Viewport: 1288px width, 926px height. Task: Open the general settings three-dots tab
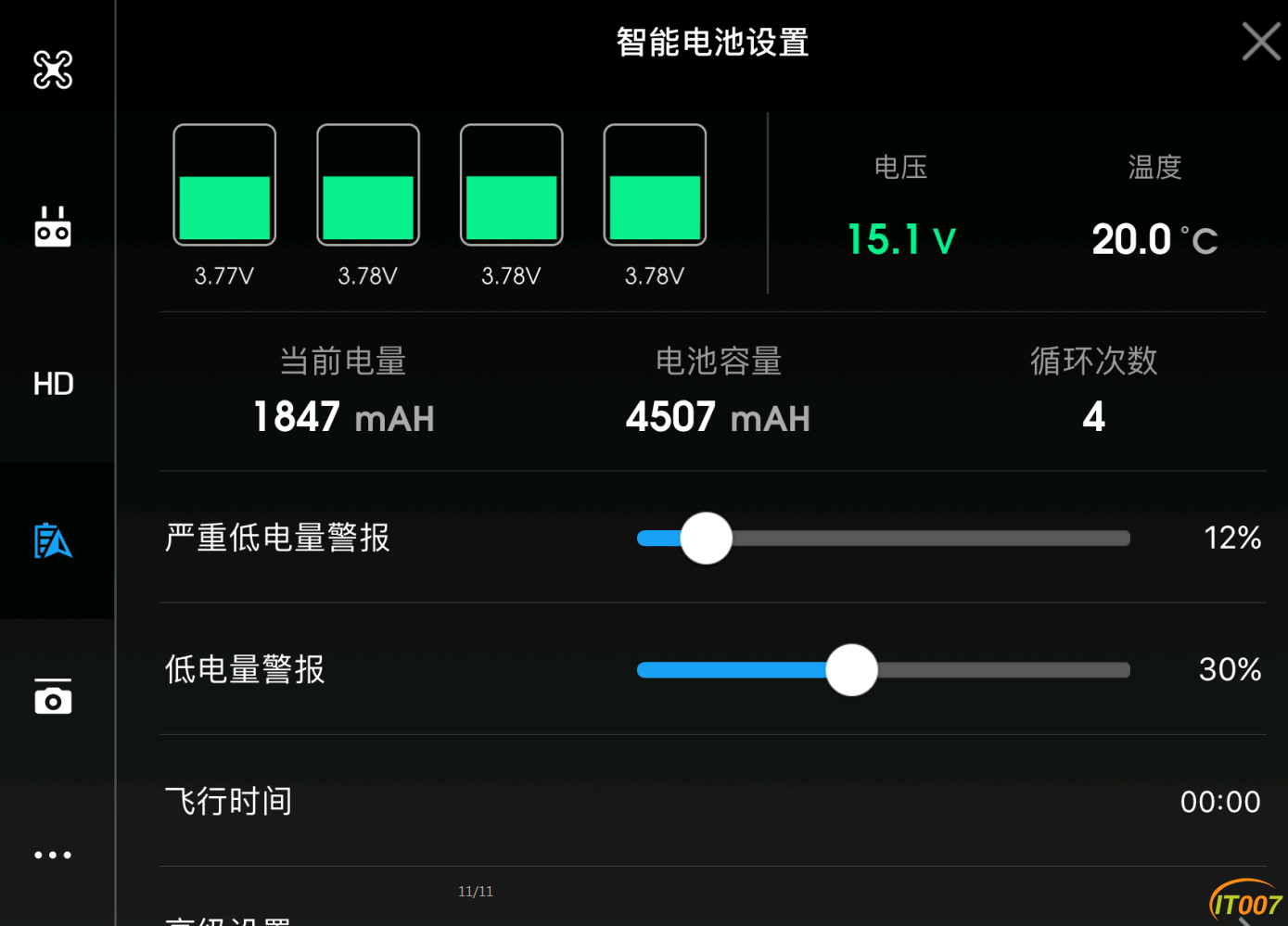pos(53,855)
